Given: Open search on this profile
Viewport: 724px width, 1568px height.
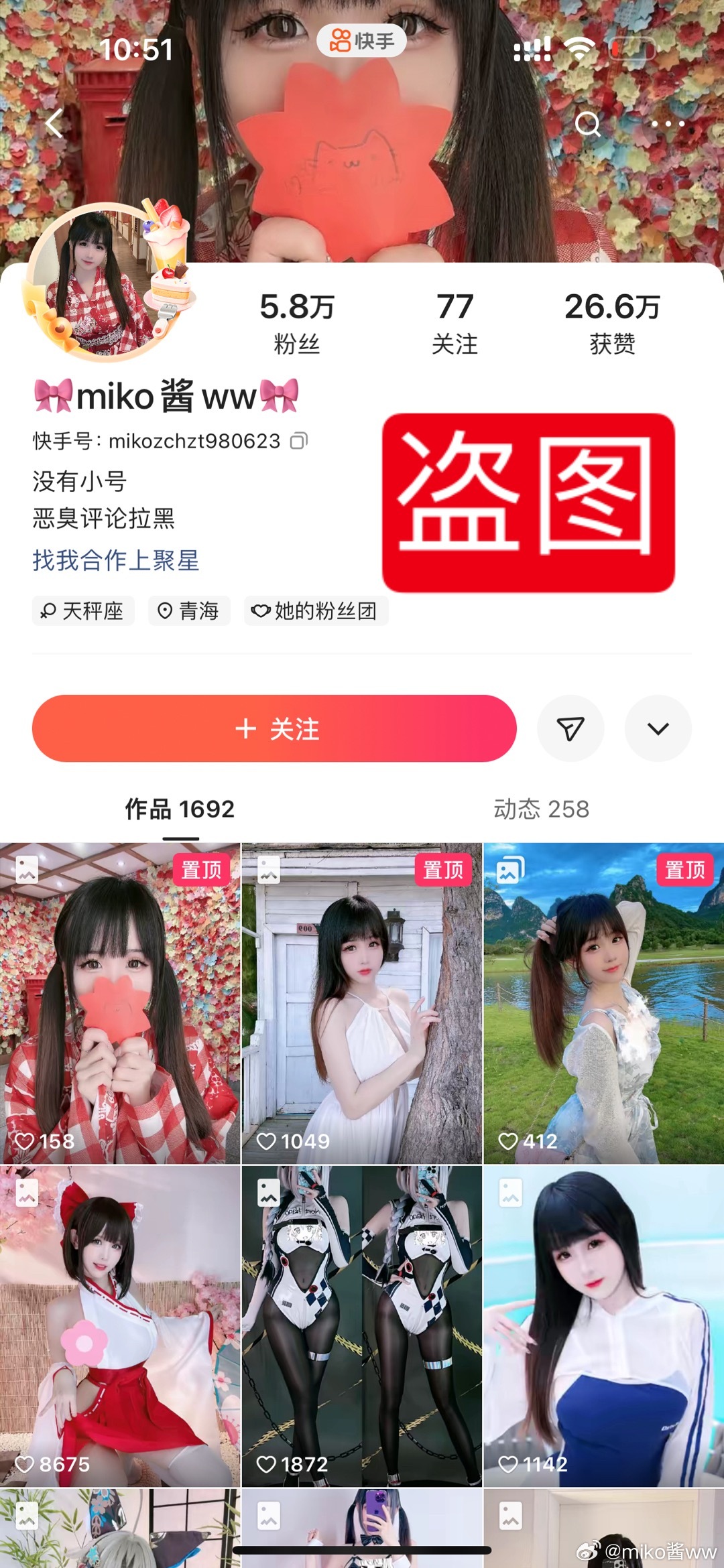Looking at the screenshot, I should (x=588, y=124).
